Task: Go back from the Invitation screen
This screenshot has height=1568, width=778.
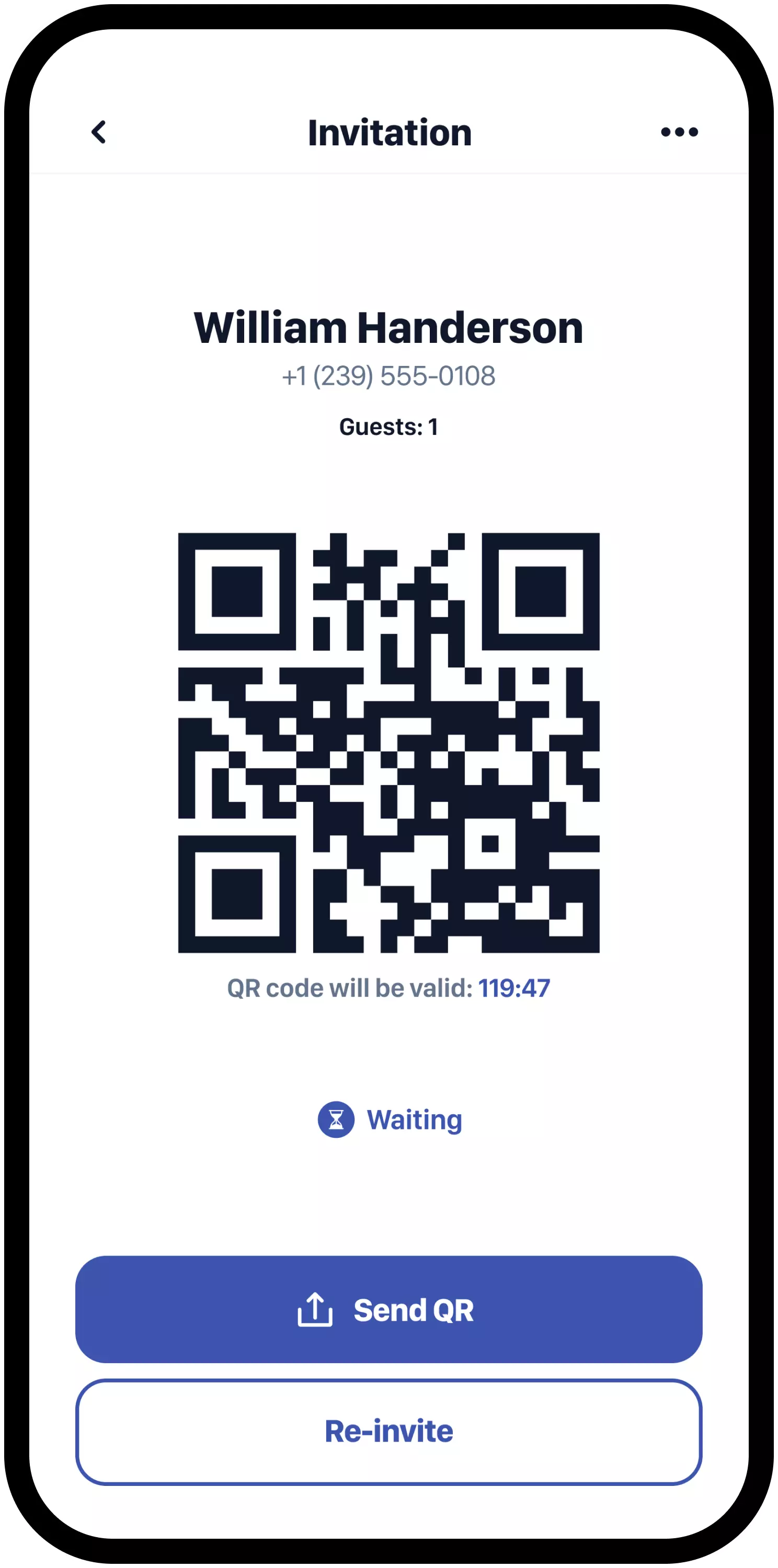Action: point(99,132)
